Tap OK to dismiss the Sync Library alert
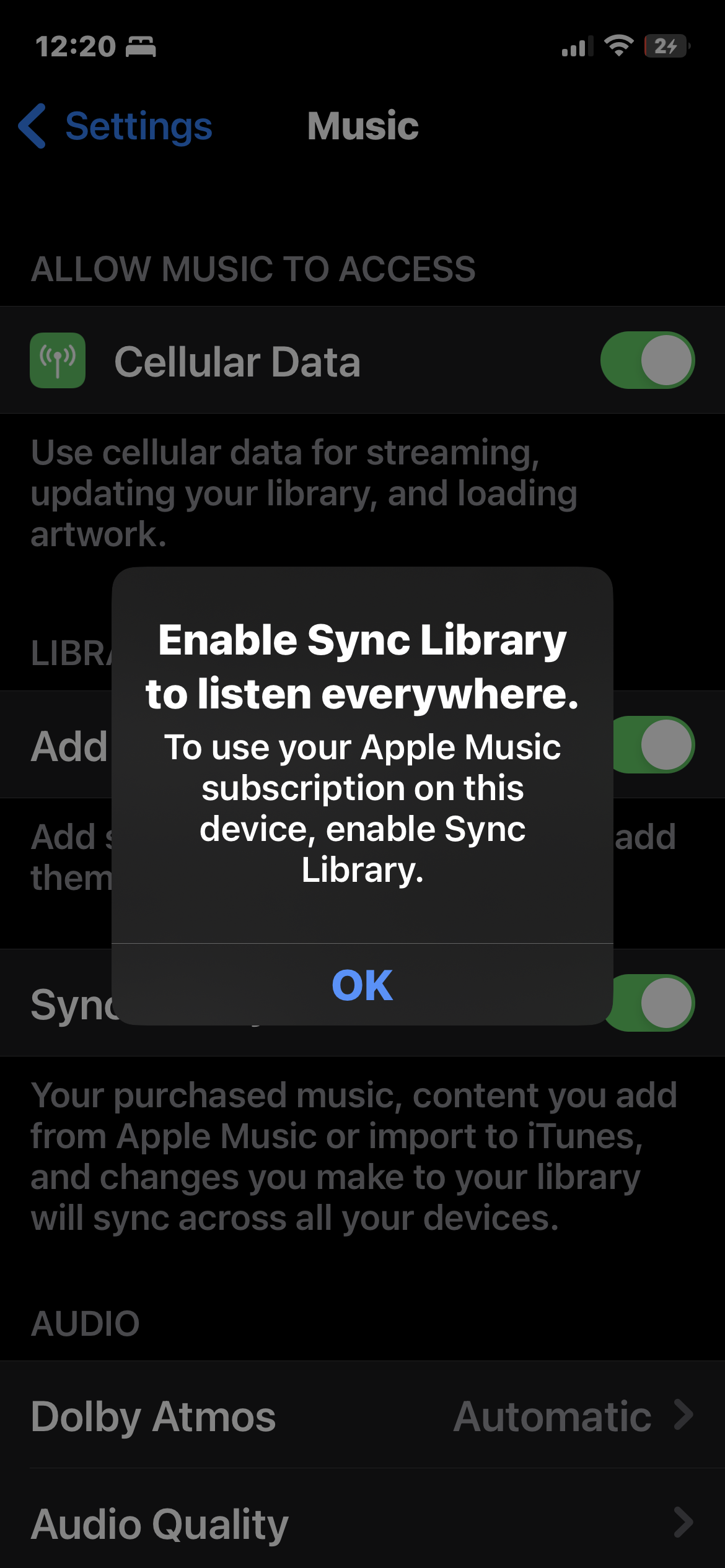This screenshot has width=725, height=1568. 362,985
